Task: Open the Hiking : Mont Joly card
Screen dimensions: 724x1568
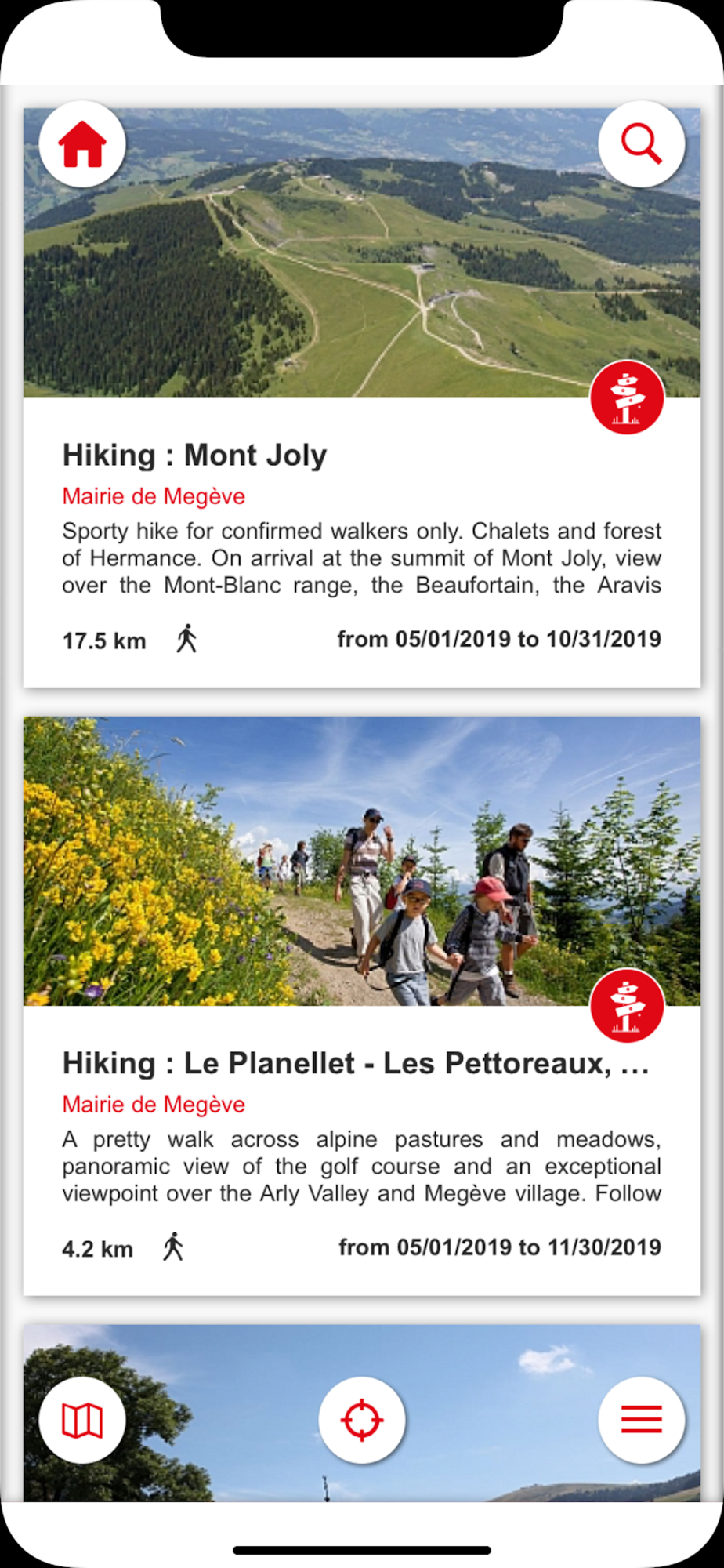Action: coord(194,456)
